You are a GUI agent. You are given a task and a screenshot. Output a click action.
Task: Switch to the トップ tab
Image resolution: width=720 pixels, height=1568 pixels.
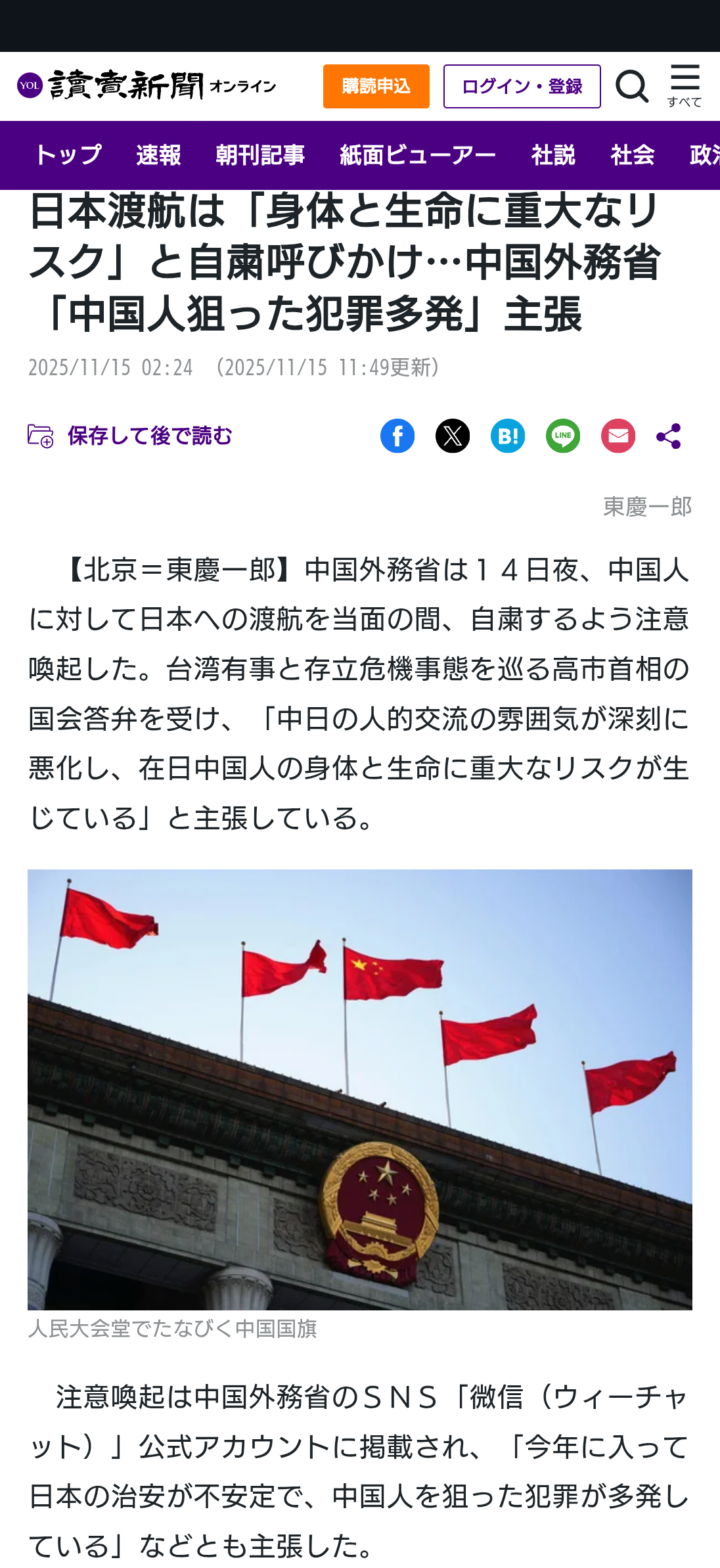(x=68, y=156)
